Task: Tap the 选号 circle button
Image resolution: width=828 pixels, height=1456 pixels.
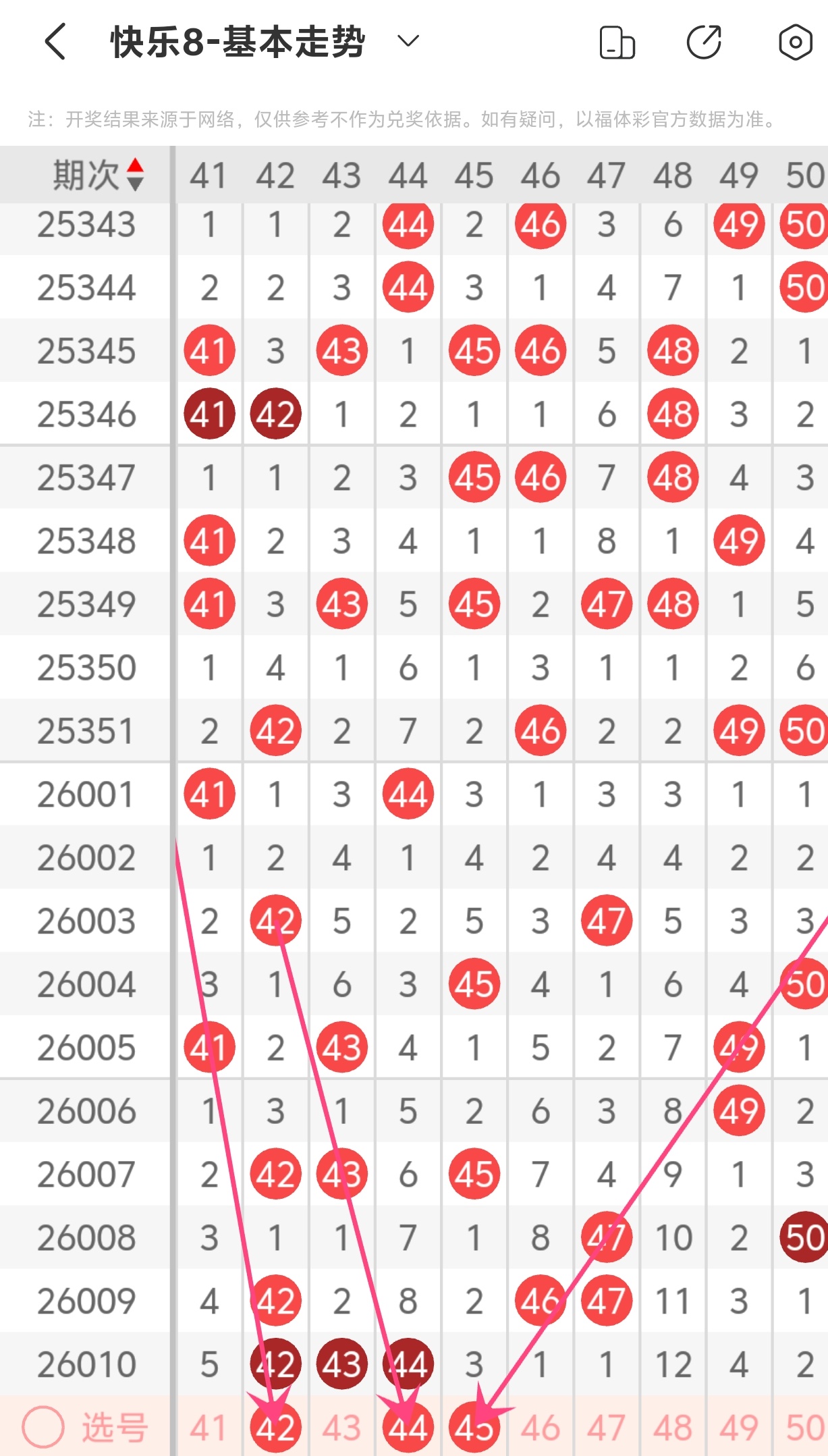Action: 43,1427
